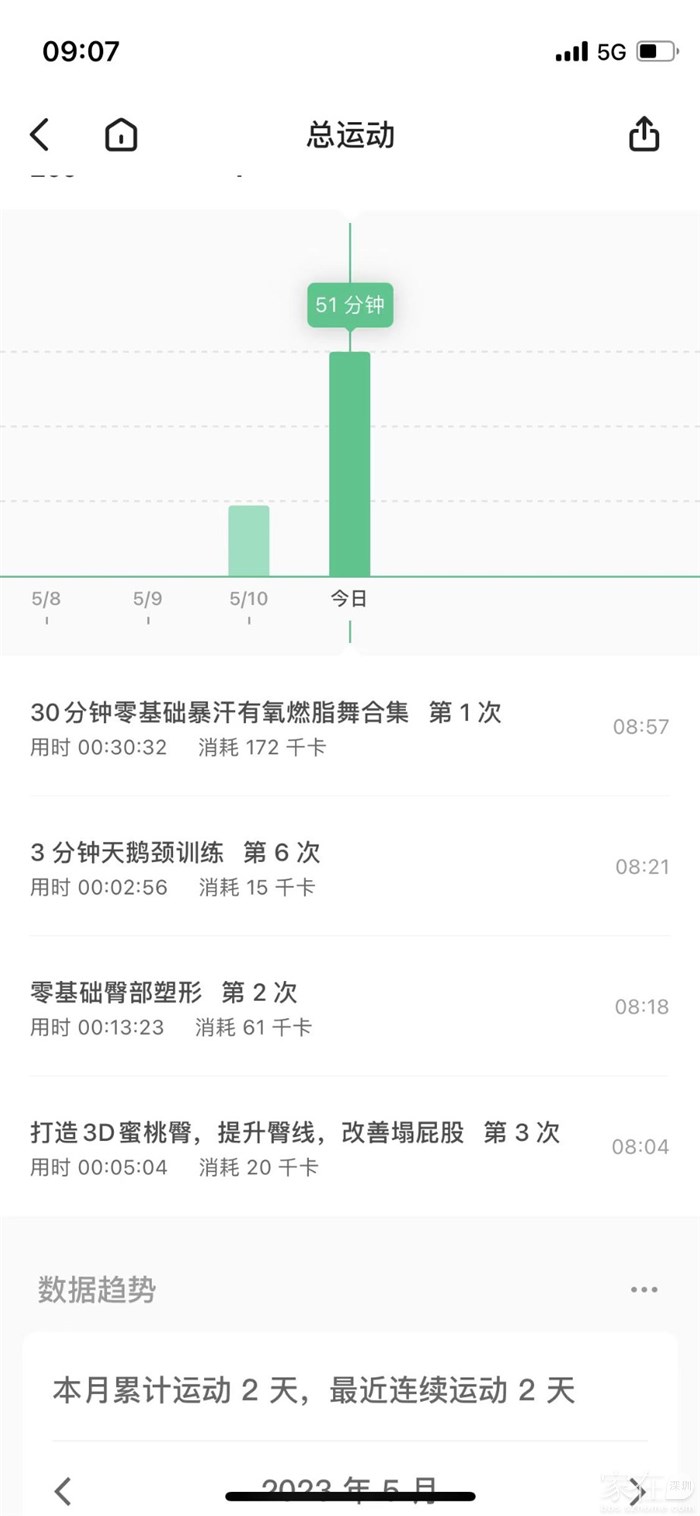The image size is (700, 1516).
Task: Share the total exercise stats
Action: tap(644, 135)
